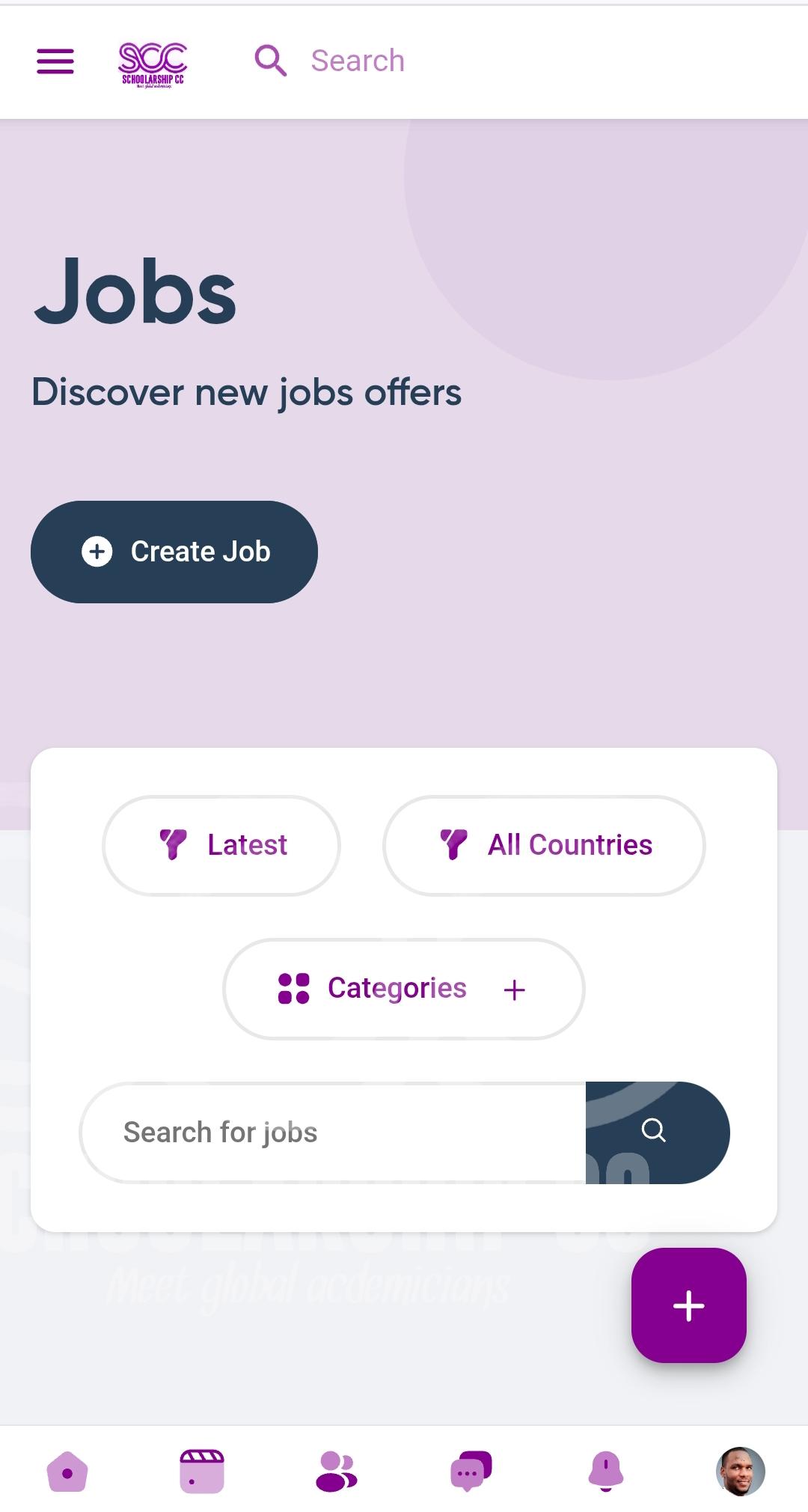Switch to the people tab
The width and height of the screenshot is (808, 1512).
point(337,1472)
